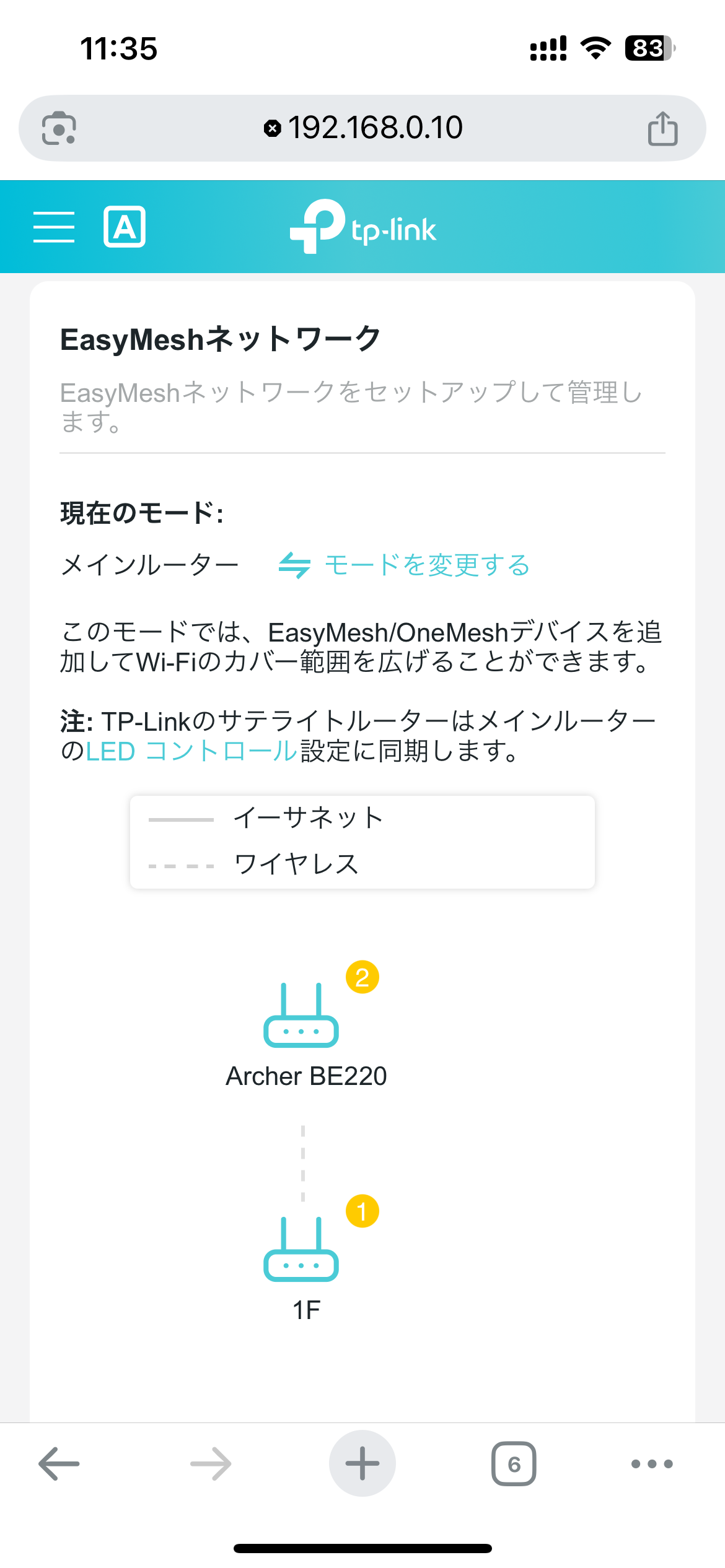Open a new browser tab

tap(362, 1464)
